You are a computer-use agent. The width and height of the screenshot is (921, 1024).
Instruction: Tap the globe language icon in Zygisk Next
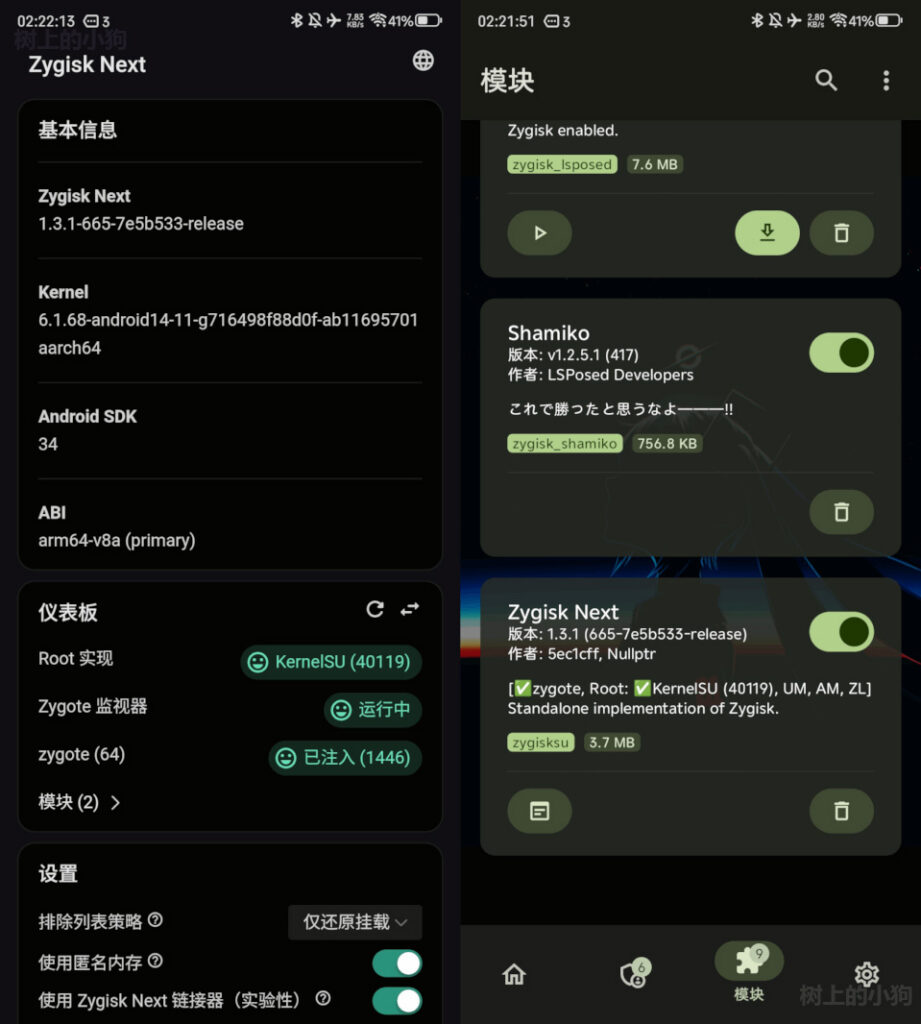point(423,61)
